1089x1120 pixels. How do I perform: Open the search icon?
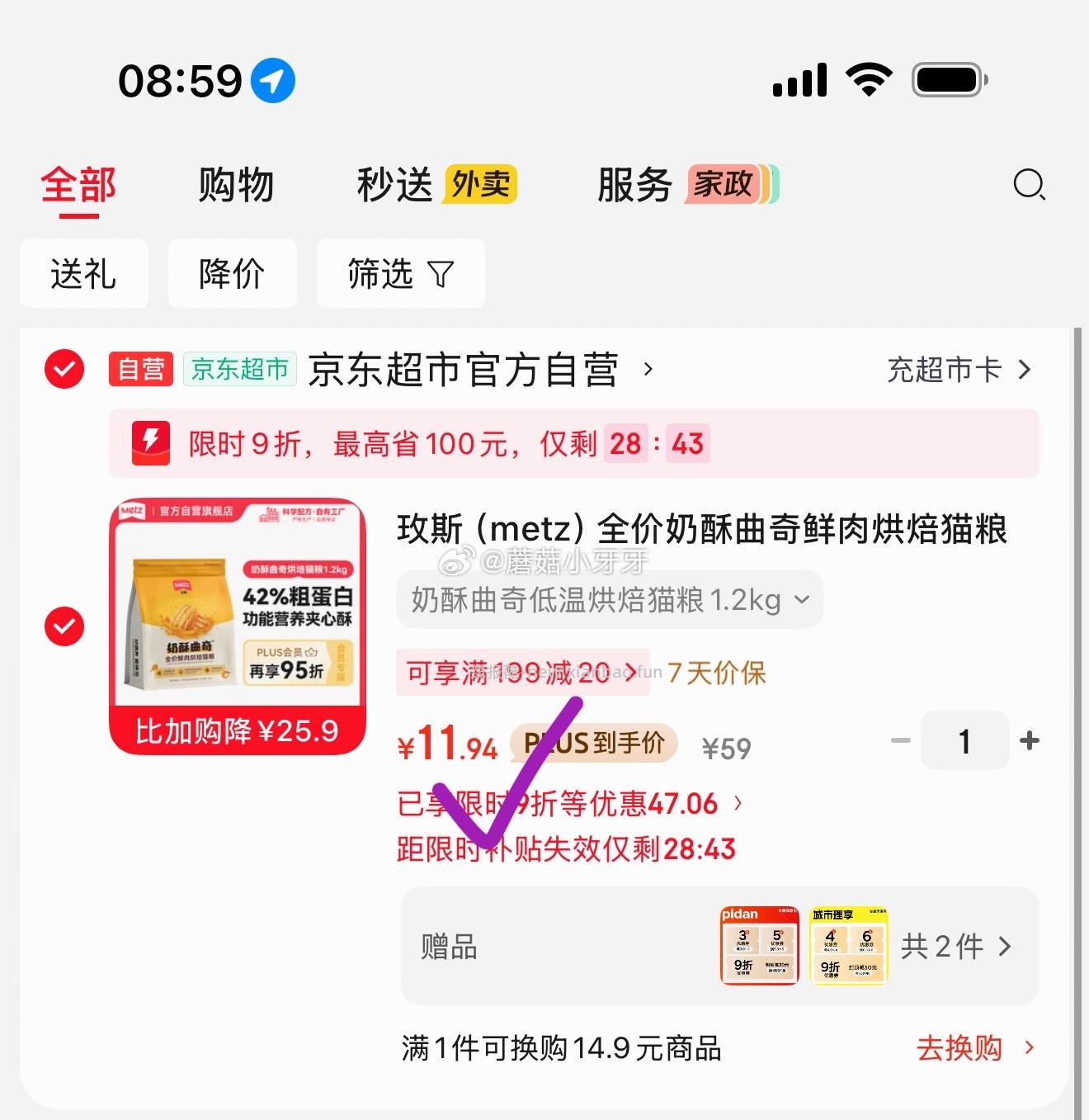(1029, 185)
